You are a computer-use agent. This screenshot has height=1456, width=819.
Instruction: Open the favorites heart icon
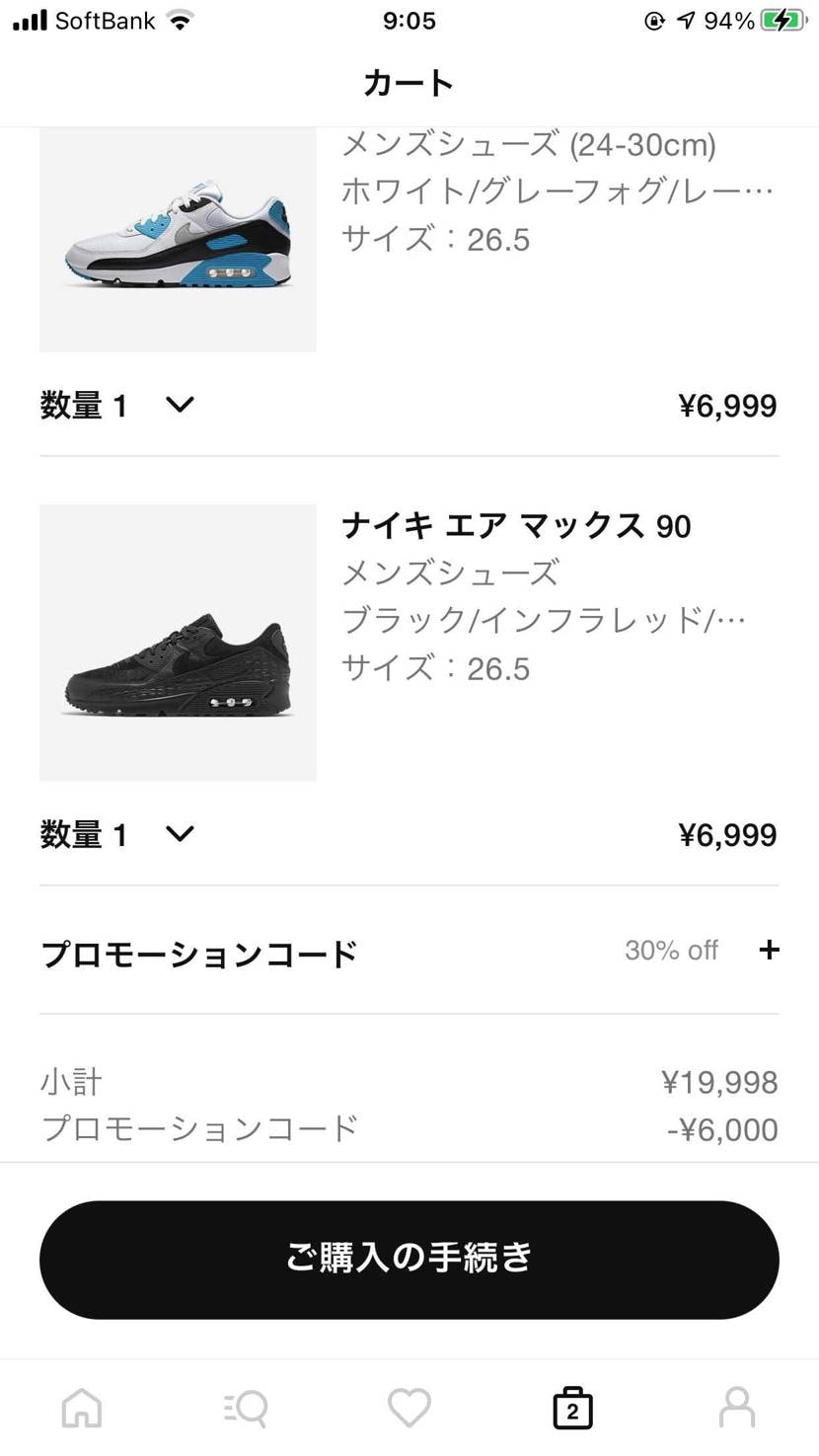[409, 1408]
